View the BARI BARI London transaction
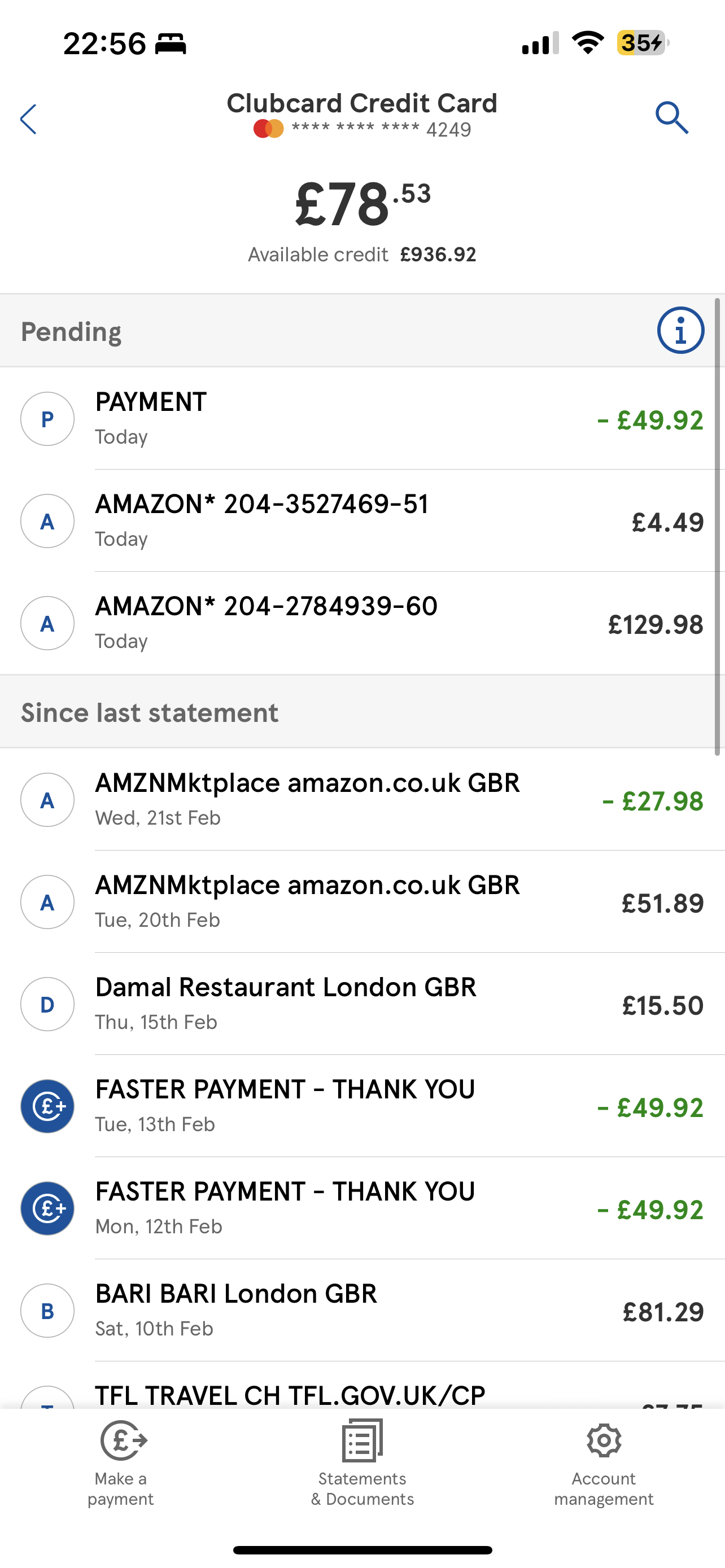Viewport: 725px width, 1568px height. tap(362, 1311)
